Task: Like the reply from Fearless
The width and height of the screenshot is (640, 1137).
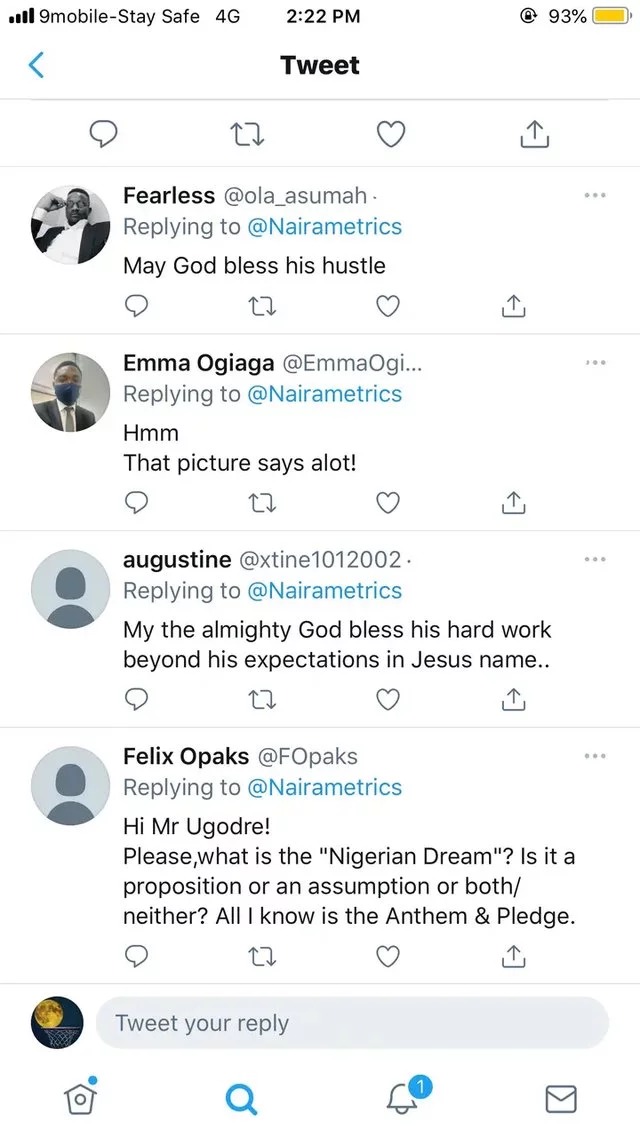Action: (388, 307)
